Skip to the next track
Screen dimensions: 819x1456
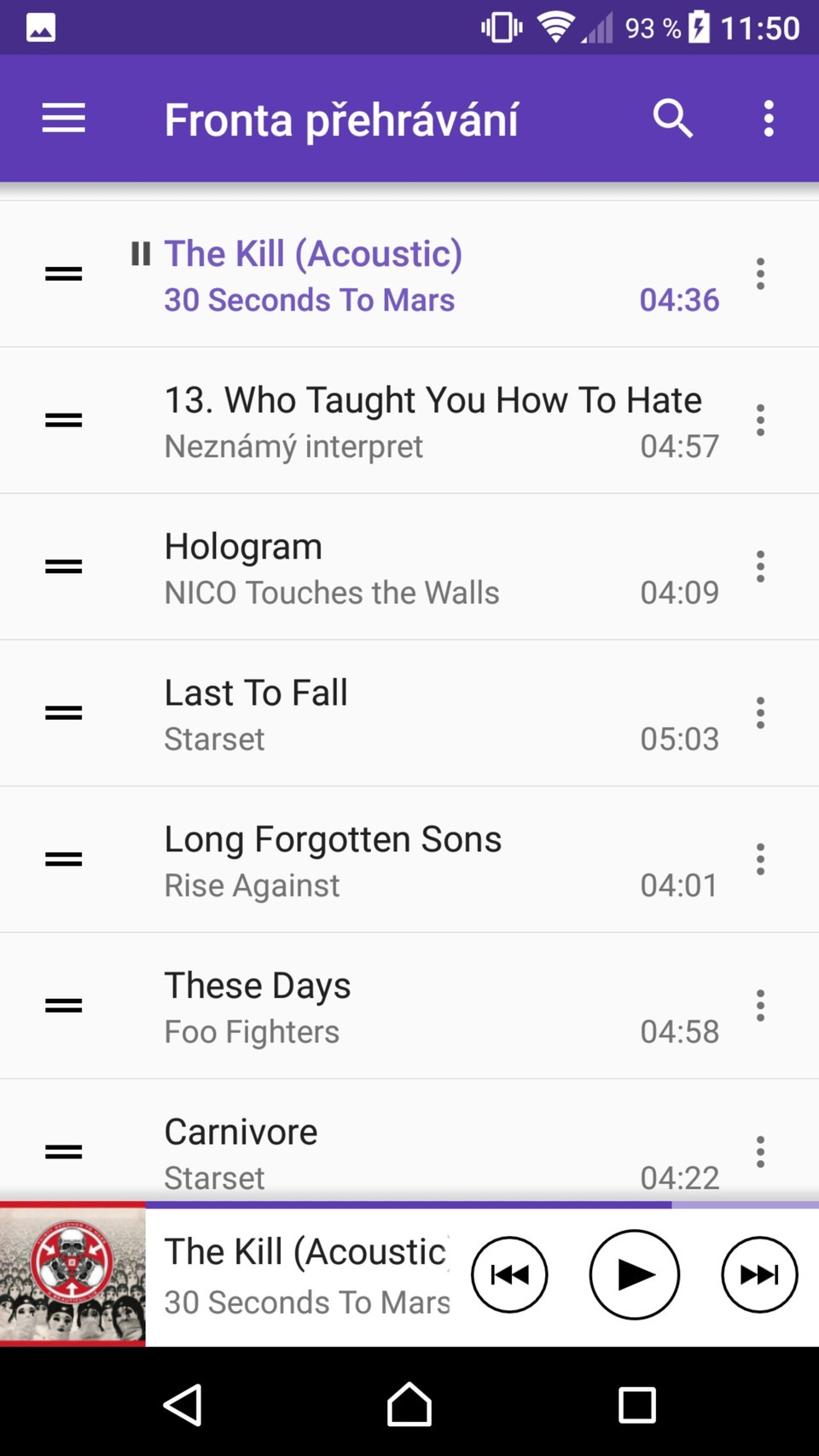coord(759,1275)
